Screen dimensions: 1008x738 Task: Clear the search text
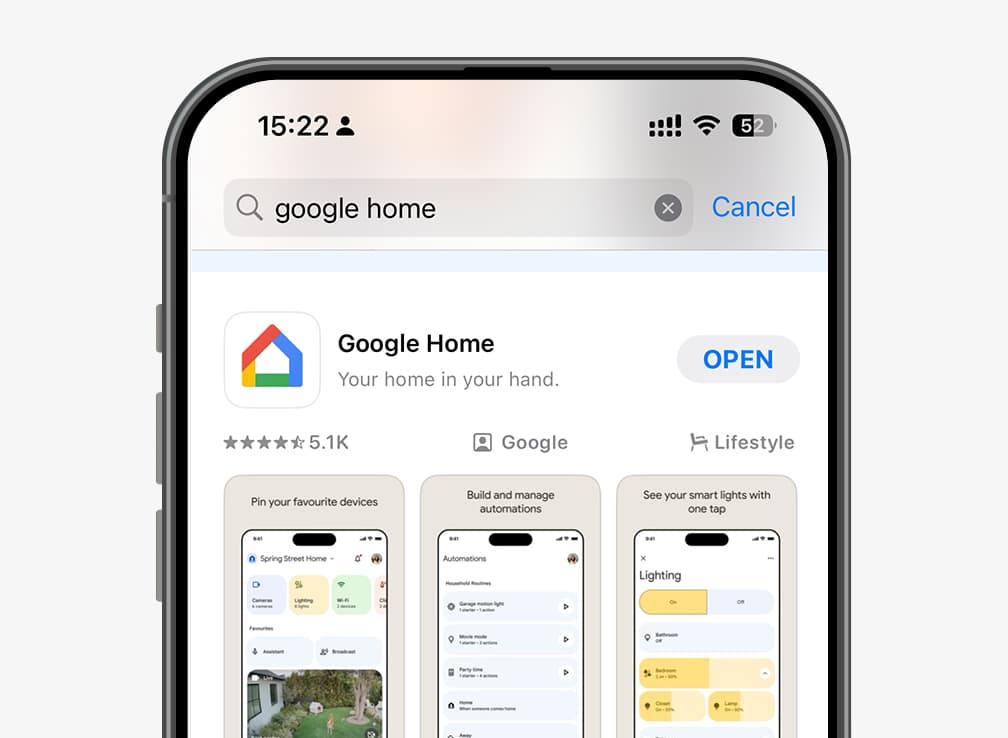[x=667, y=208]
